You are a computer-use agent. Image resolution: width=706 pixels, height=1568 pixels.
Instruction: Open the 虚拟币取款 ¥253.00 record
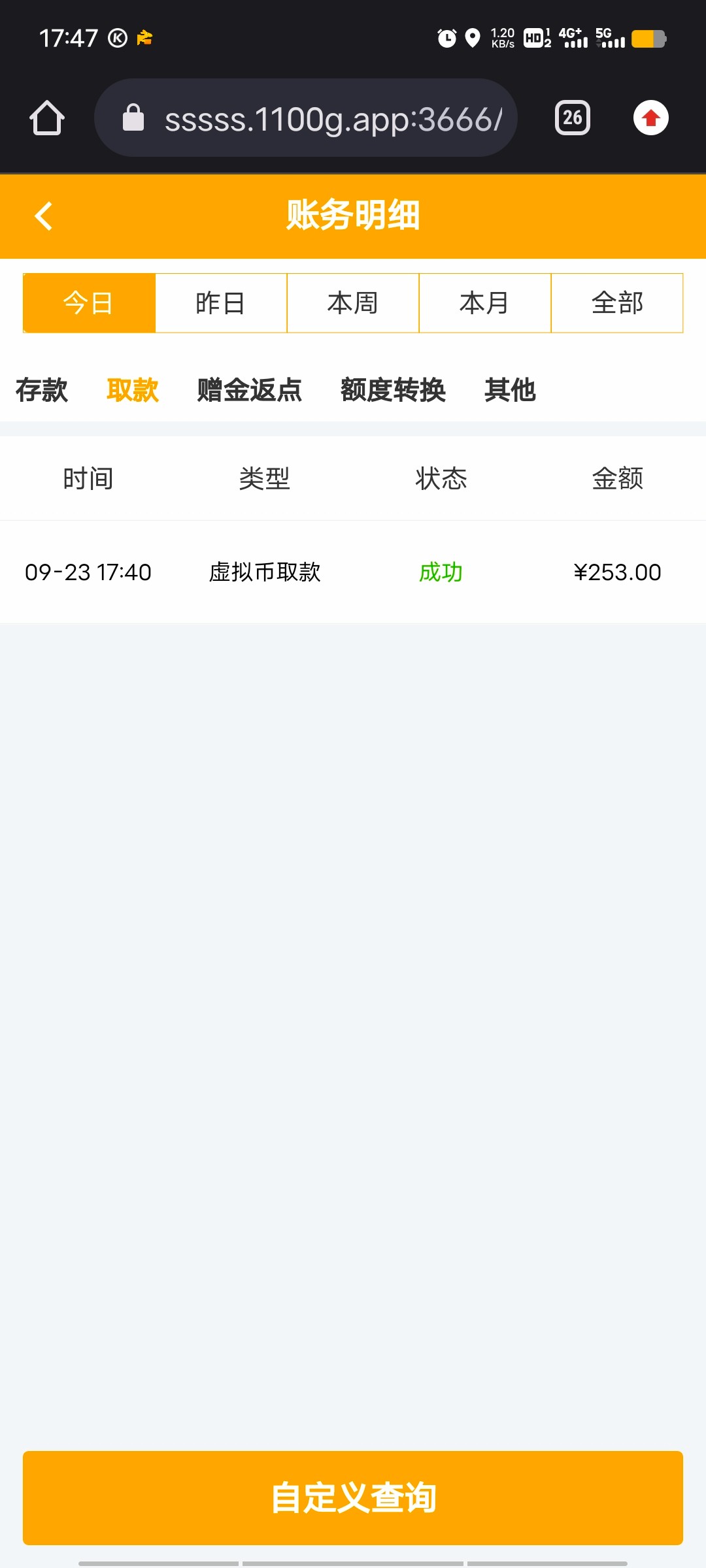tap(353, 572)
